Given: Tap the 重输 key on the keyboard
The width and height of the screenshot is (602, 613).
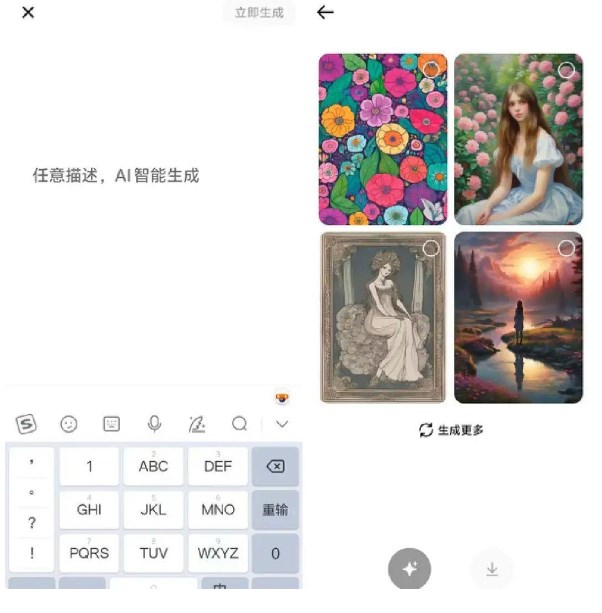Looking at the screenshot, I should 275,510.
